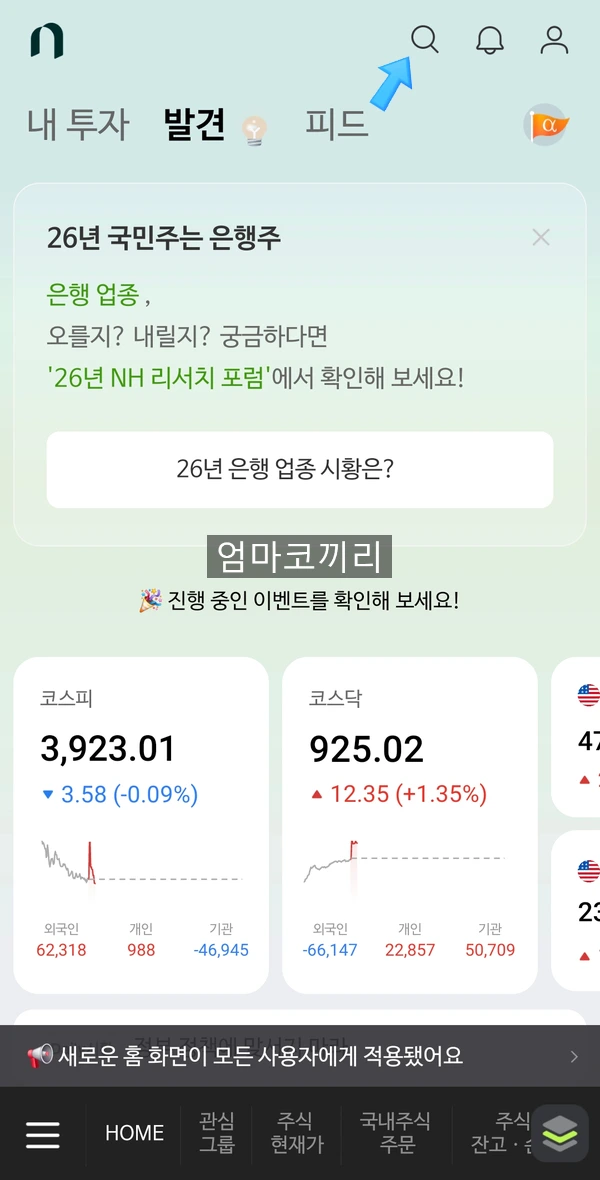Tap the 26년 은행 업종 시황은? button
This screenshot has height=1180, width=600.
[300, 470]
